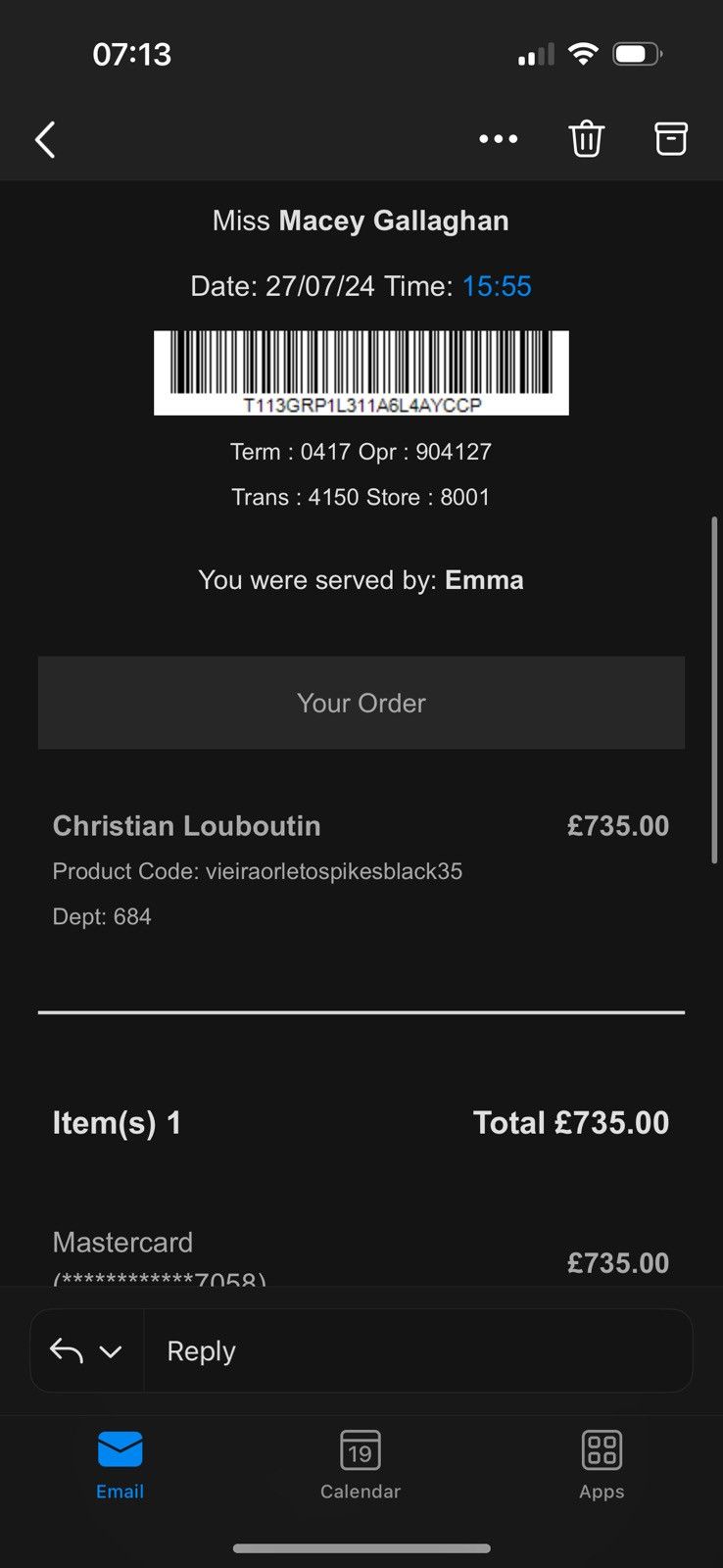
Task: Tap the blue 15:55 time link
Action: (x=497, y=286)
